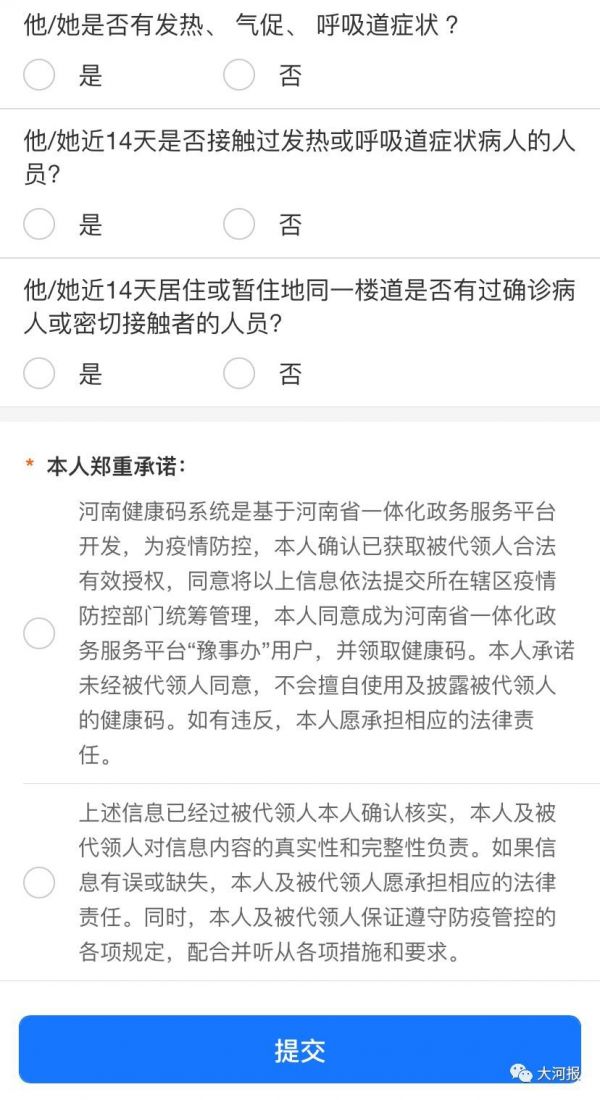The height and width of the screenshot is (1100, 600).
Task: Choose 否 for 接触过发热或呼吸道症状病人 question
Action: pos(239,224)
